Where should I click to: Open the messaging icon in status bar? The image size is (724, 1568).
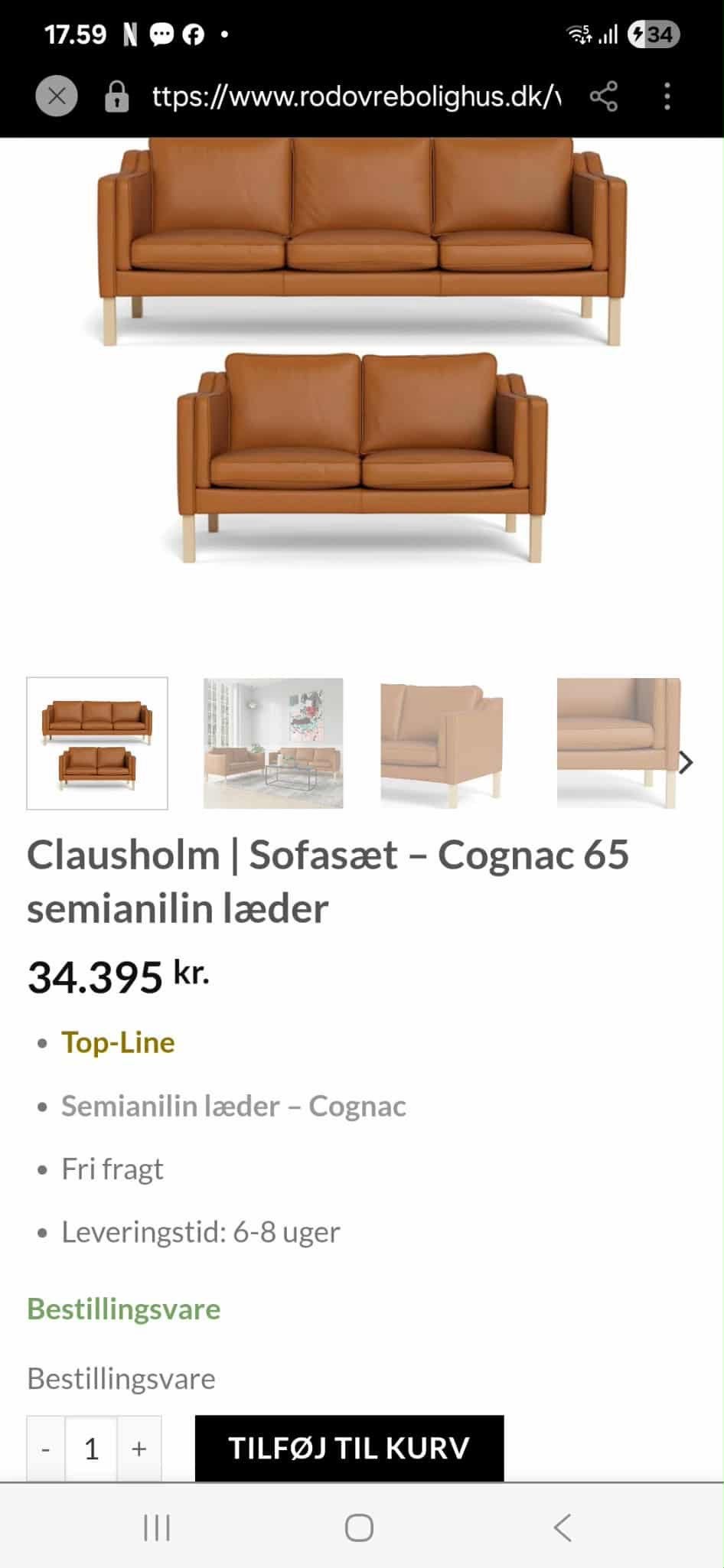[160, 34]
